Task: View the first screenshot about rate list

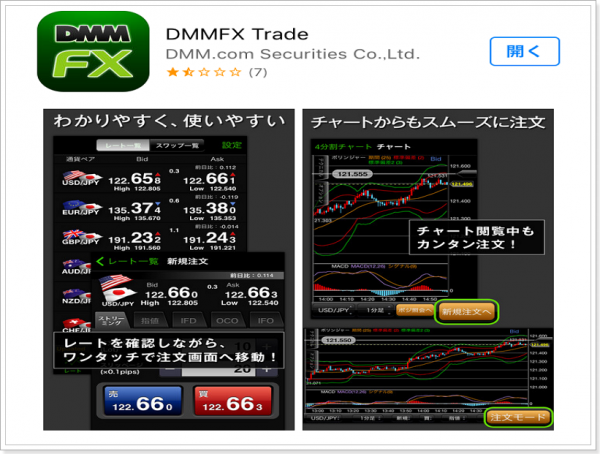Action: coord(169,268)
